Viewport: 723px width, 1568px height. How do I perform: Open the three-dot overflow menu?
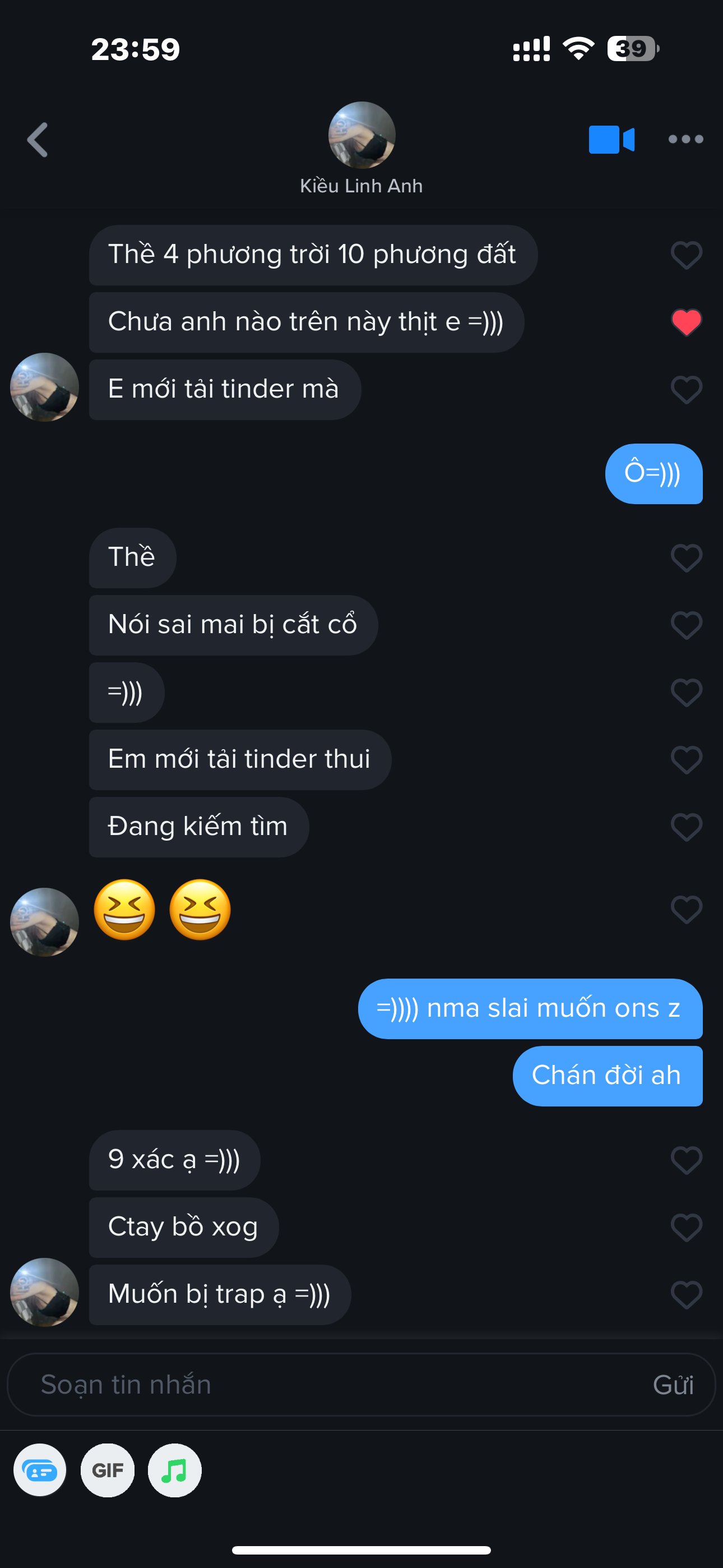[685, 140]
